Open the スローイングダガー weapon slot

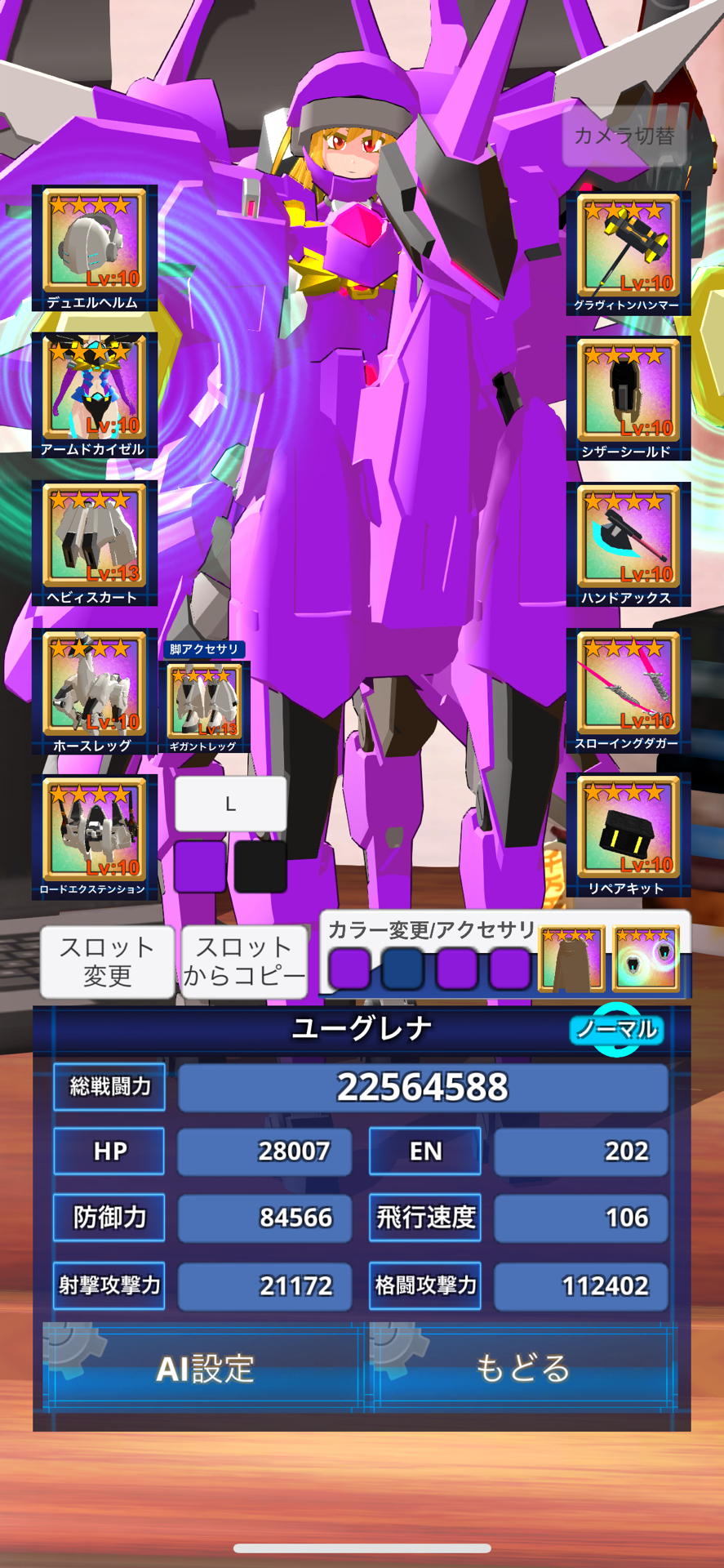point(628,690)
